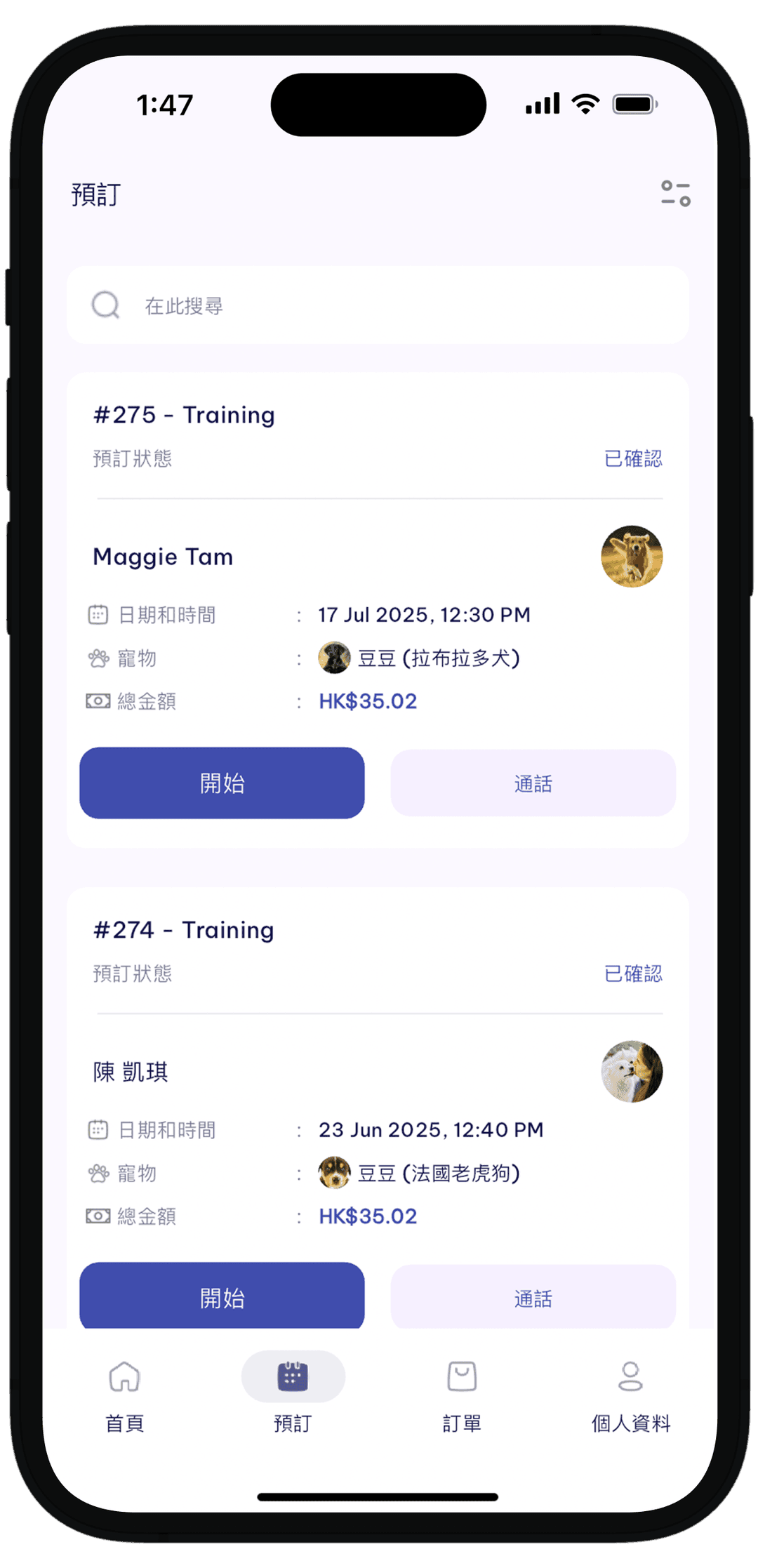Viewport: 758px width, 1568px height.
Task: Go to the 首頁 home tab
Action: [x=125, y=1393]
